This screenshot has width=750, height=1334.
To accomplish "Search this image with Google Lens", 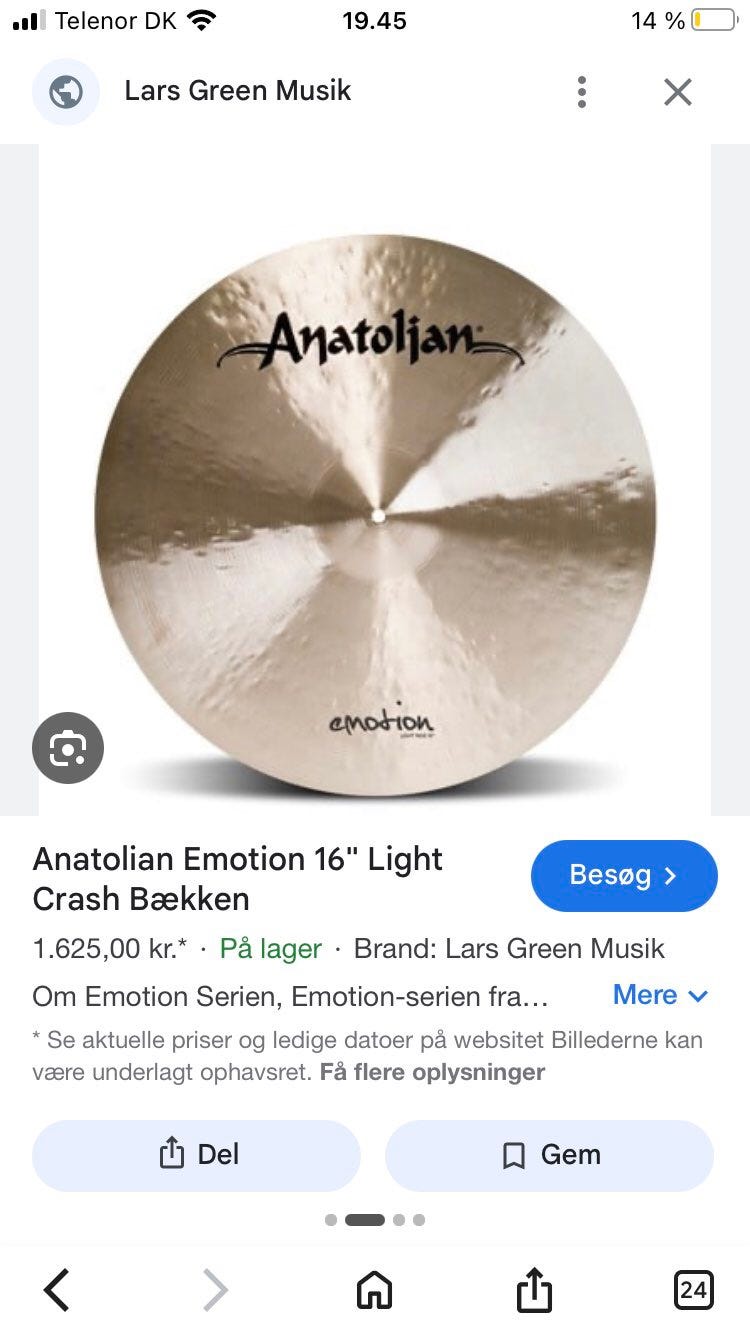I will point(68,747).
